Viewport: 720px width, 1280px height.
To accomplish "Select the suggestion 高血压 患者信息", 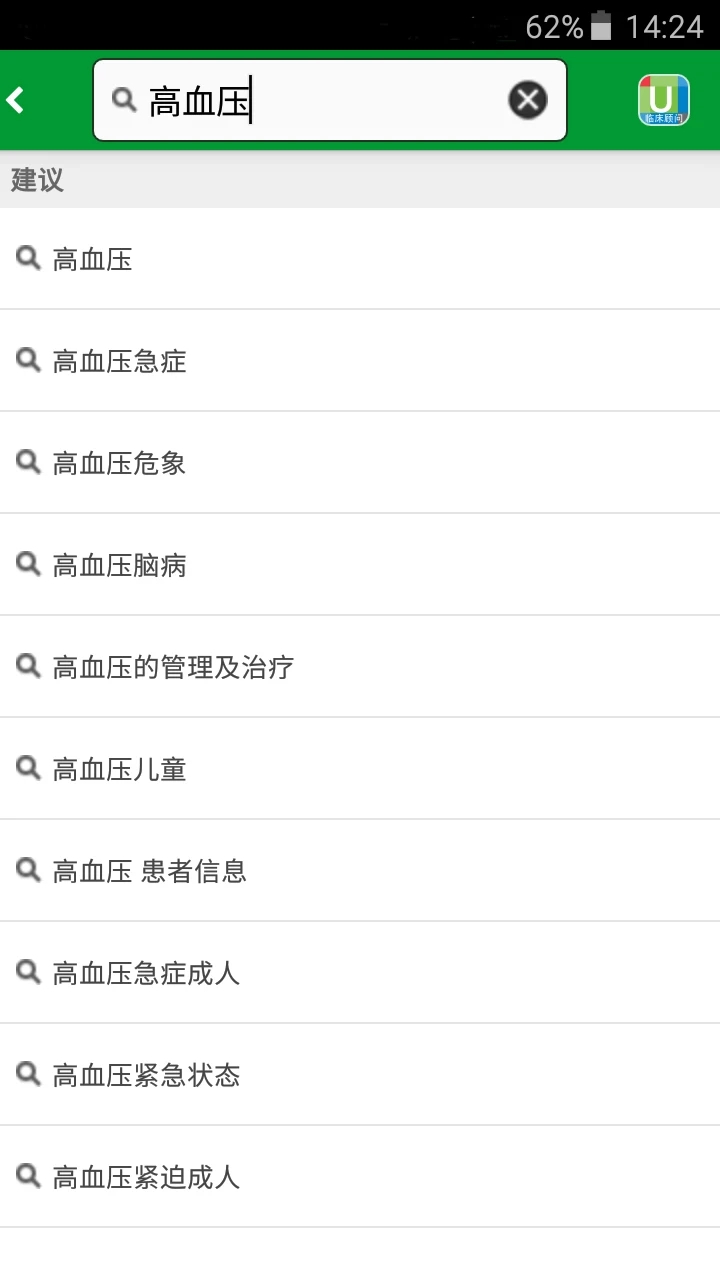I will pos(150,870).
